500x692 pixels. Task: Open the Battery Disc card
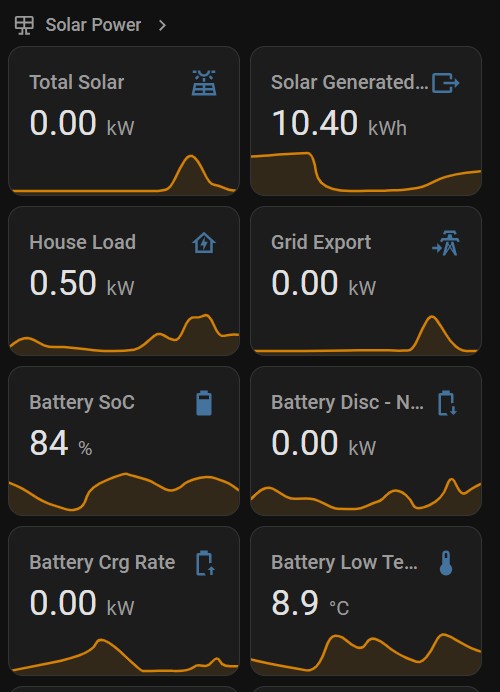pos(366,441)
